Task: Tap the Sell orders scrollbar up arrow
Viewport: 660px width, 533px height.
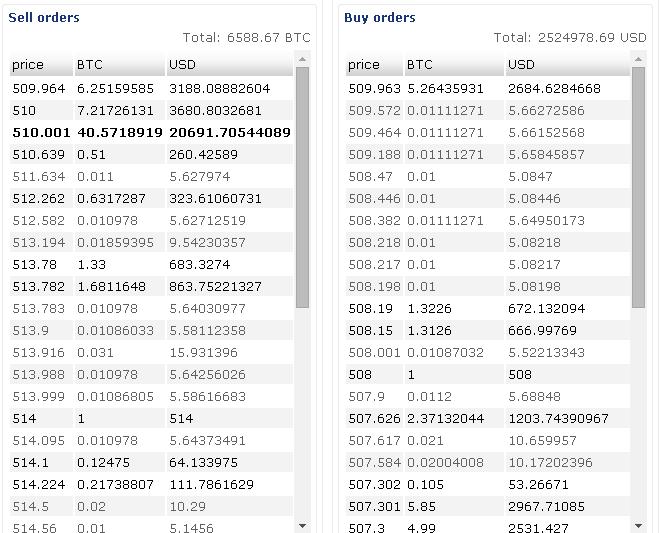Action: 303,60
